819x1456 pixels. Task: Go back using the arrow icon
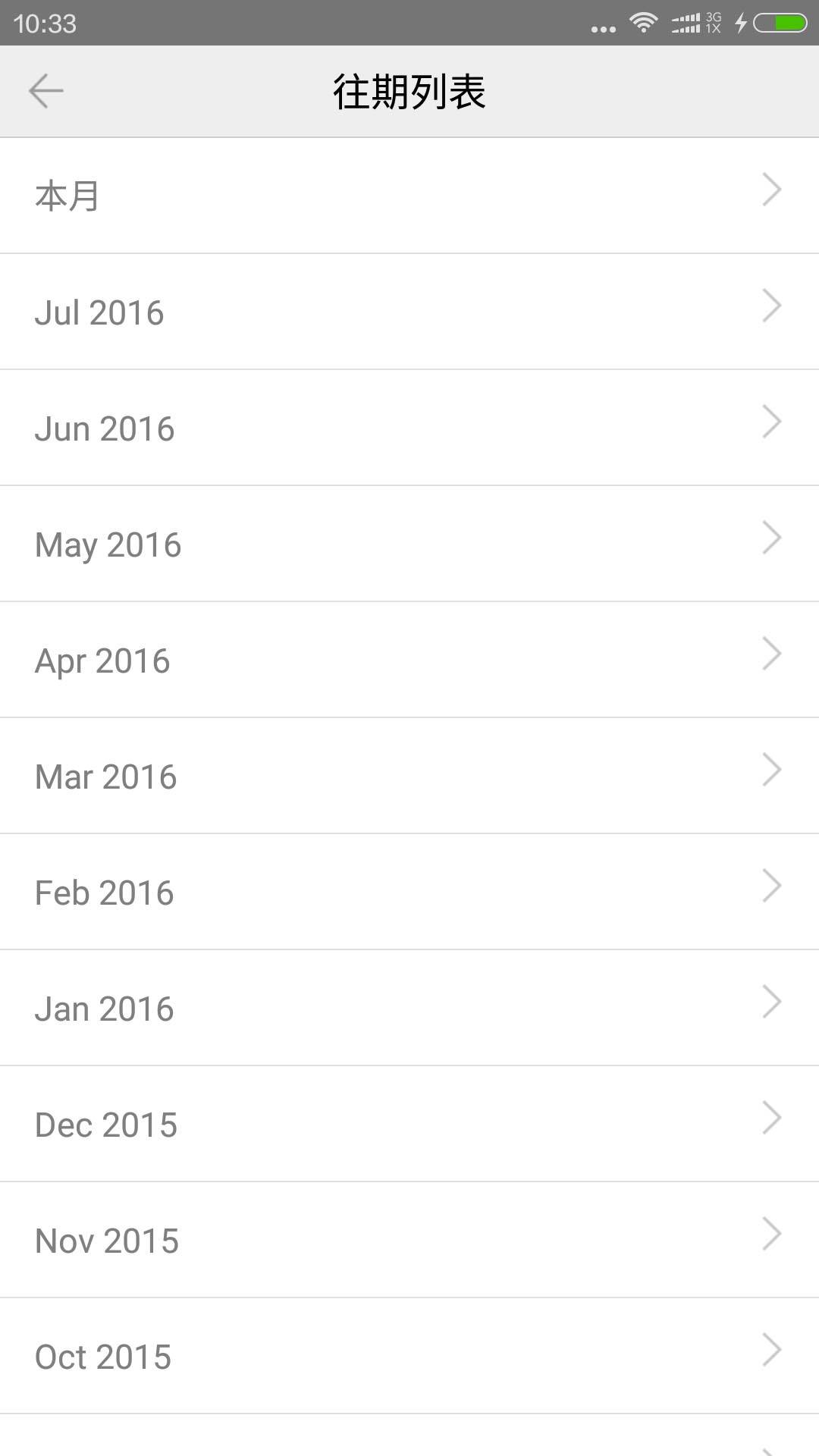[46, 92]
